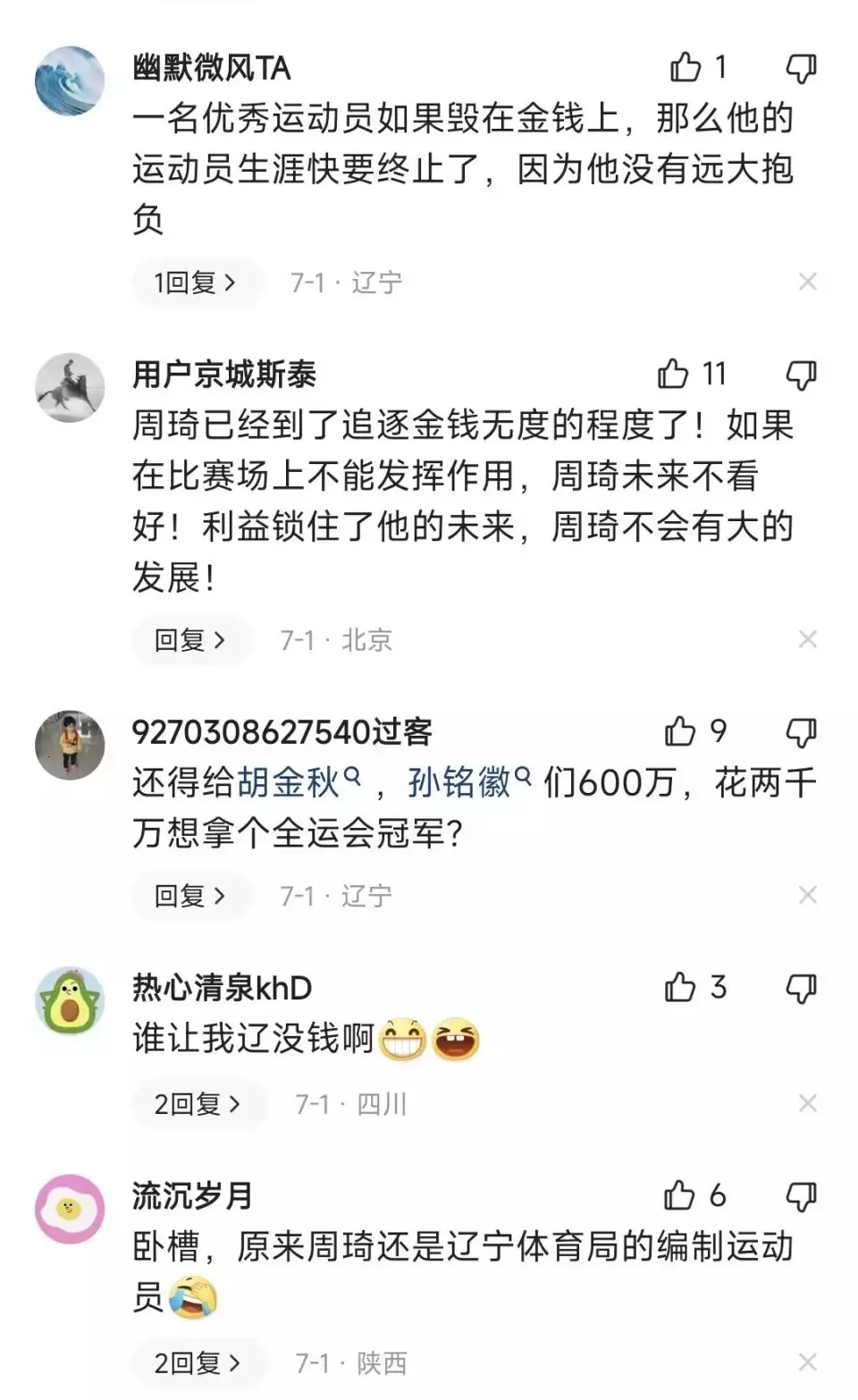Expand the 2回复 under 热心清泉khD's comment
The image size is (858, 1400).
point(198,1104)
